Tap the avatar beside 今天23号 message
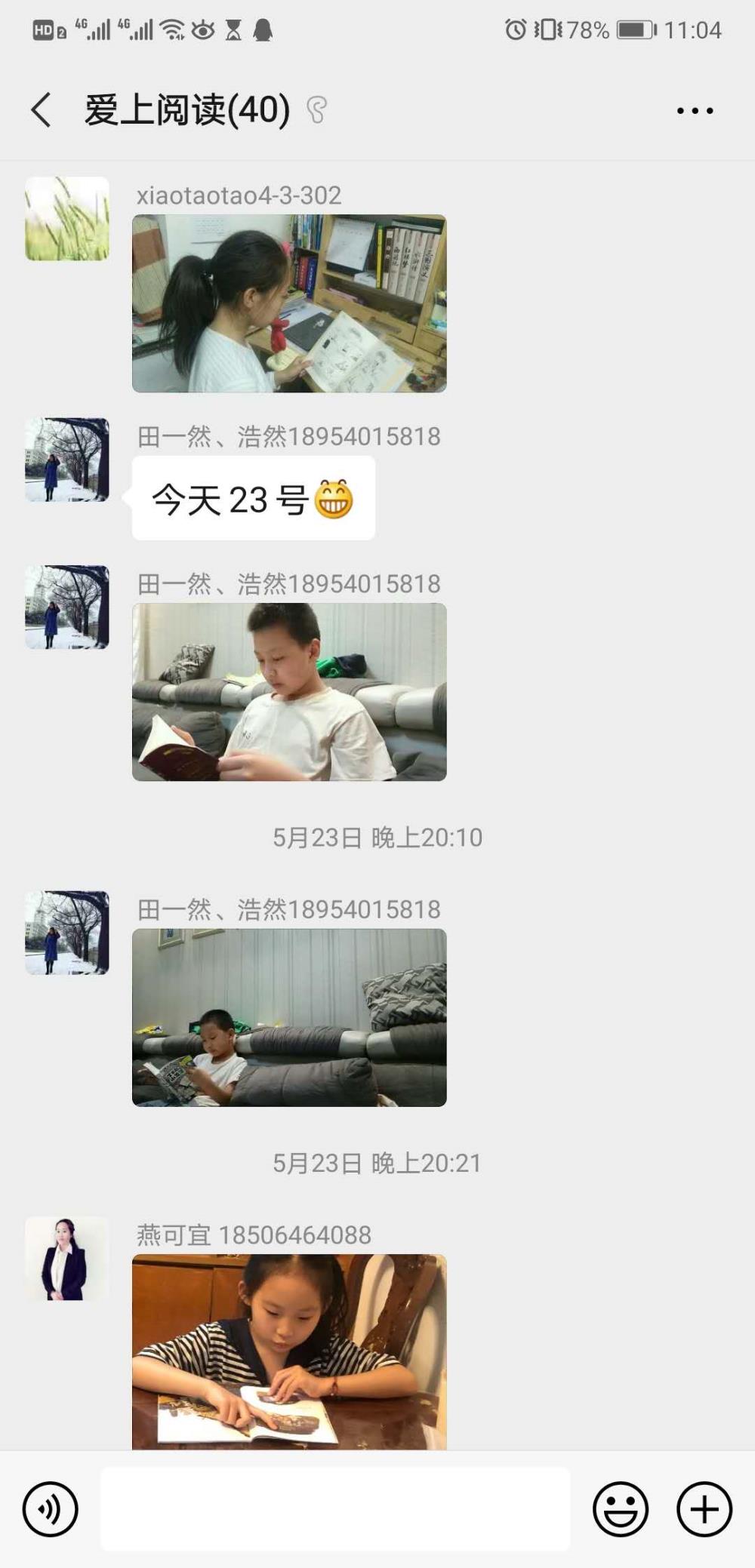The image size is (755, 1568). [67, 460]
